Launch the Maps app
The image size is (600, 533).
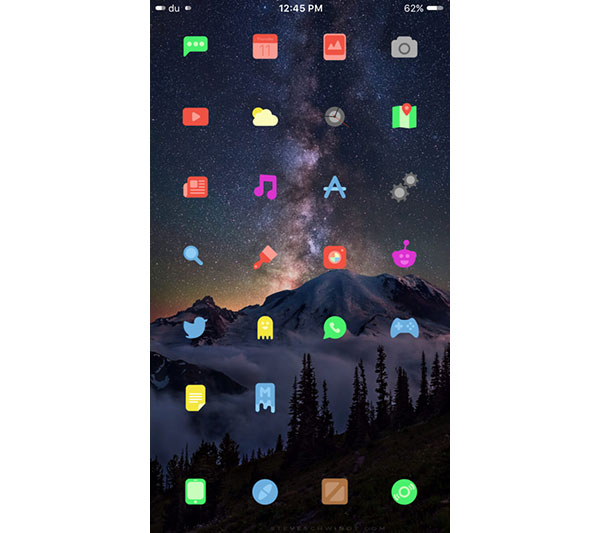404,116
